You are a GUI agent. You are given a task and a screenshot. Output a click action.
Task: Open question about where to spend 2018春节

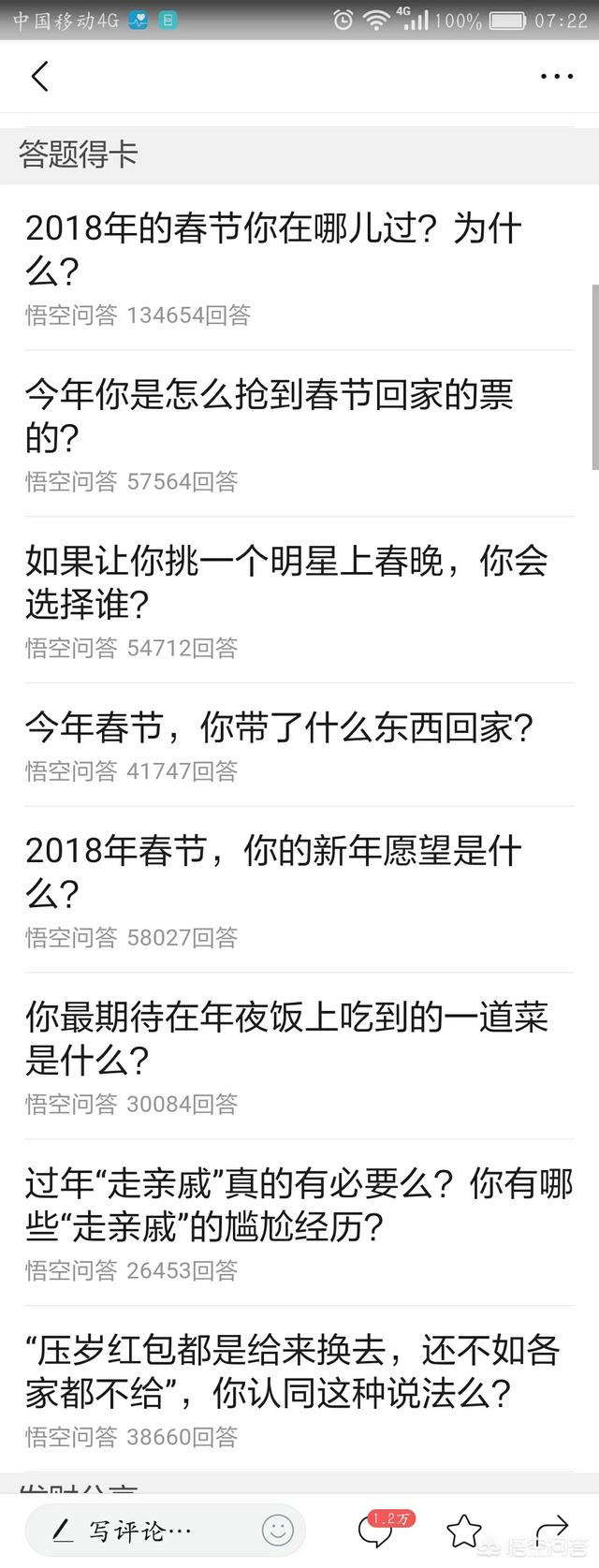273,250
